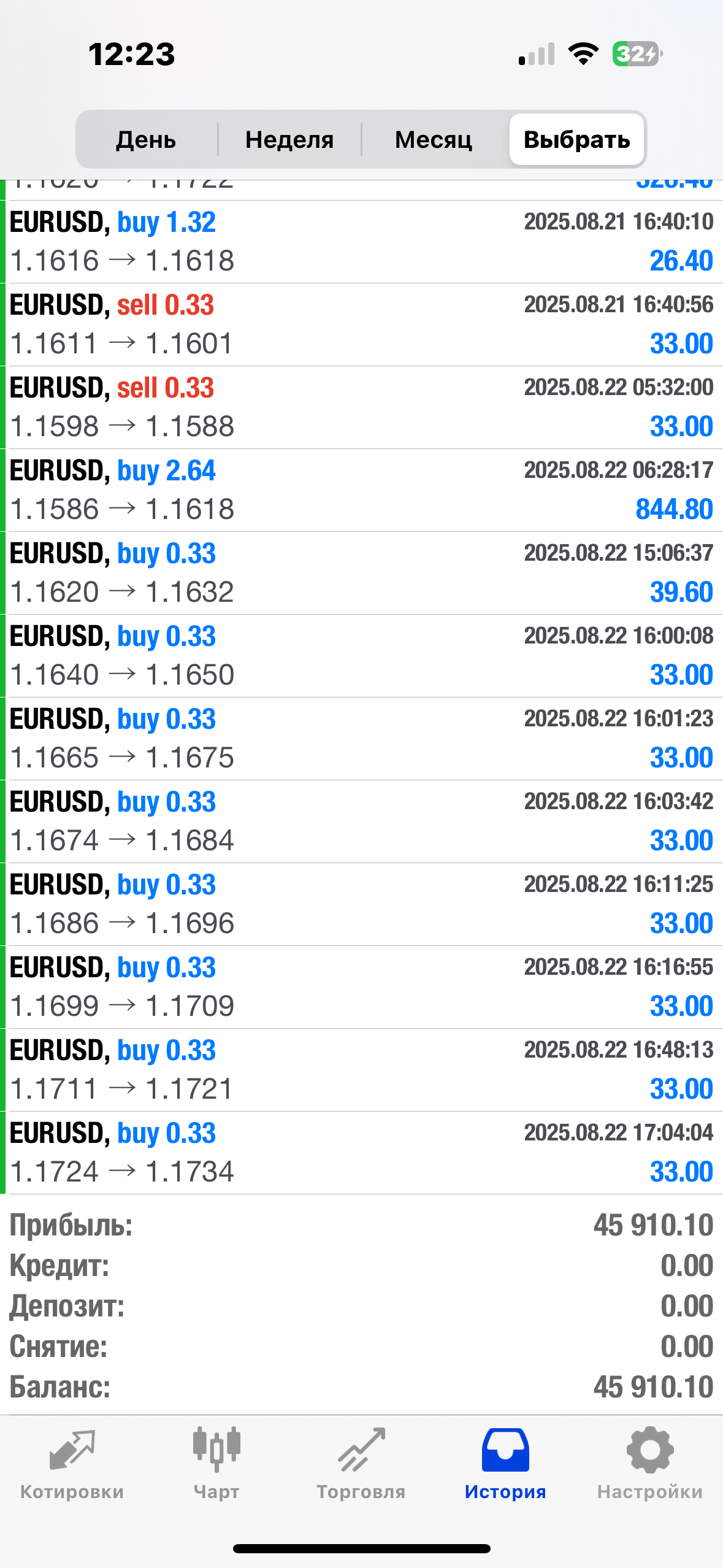
Task: Switch to the Торговля tab
Action: 361,1464
